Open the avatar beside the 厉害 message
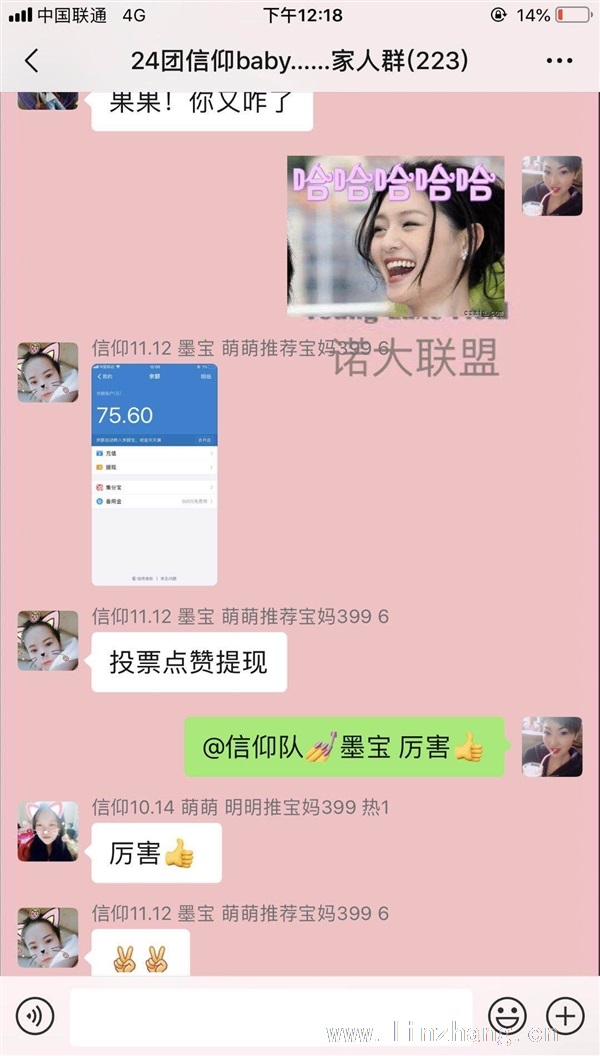 [x=48, y=831]
